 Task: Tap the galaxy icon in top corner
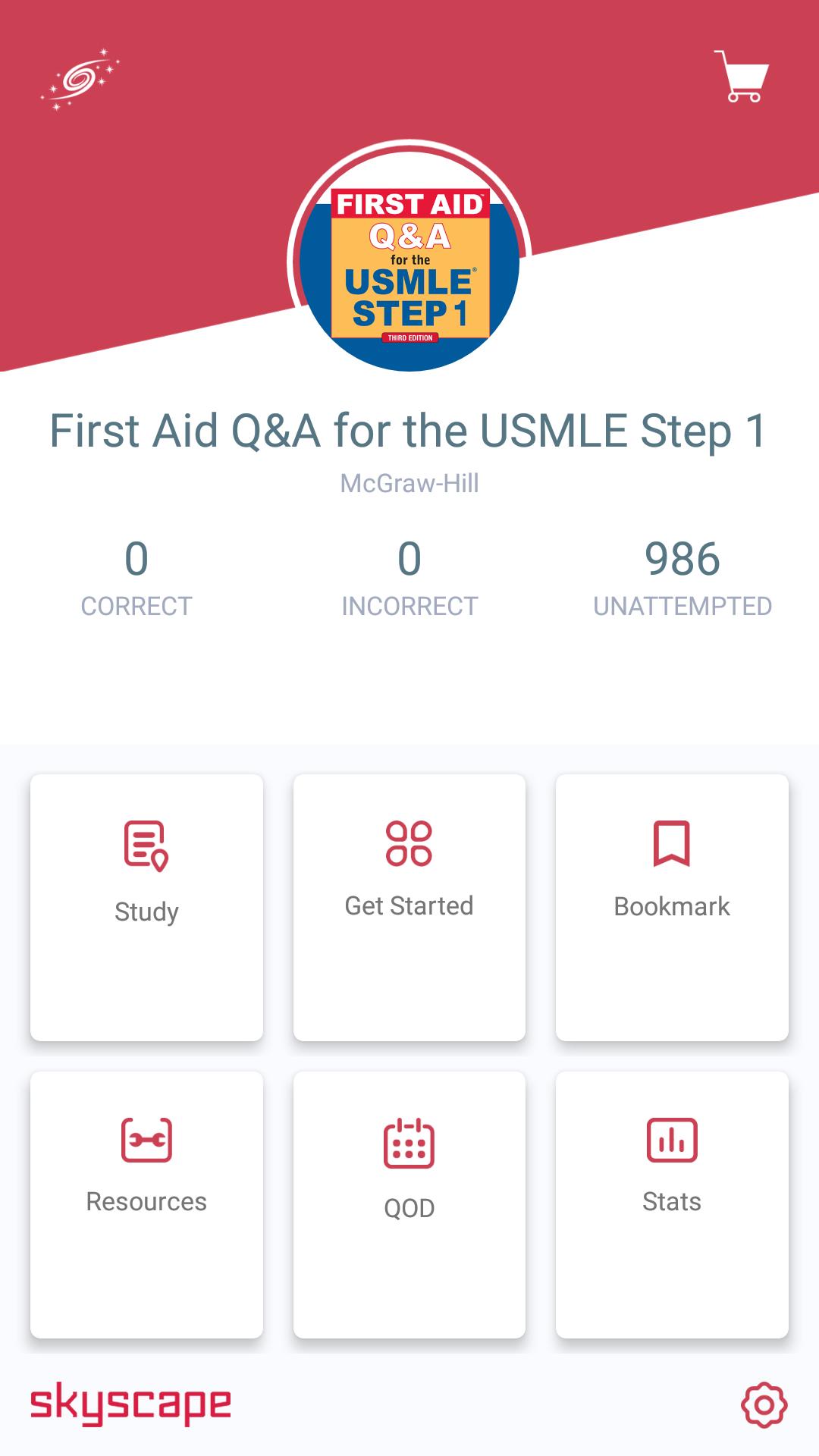(x=80, y=80)
